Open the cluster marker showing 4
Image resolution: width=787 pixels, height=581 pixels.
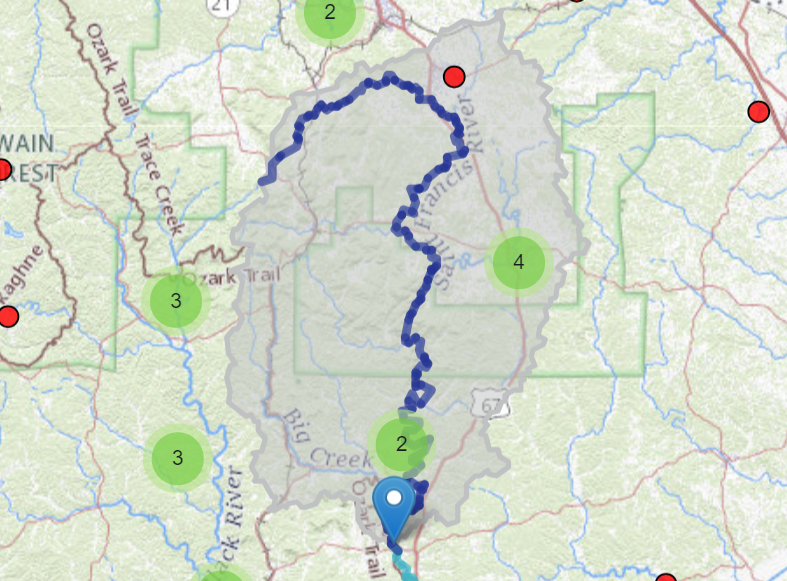coord(518,263)
